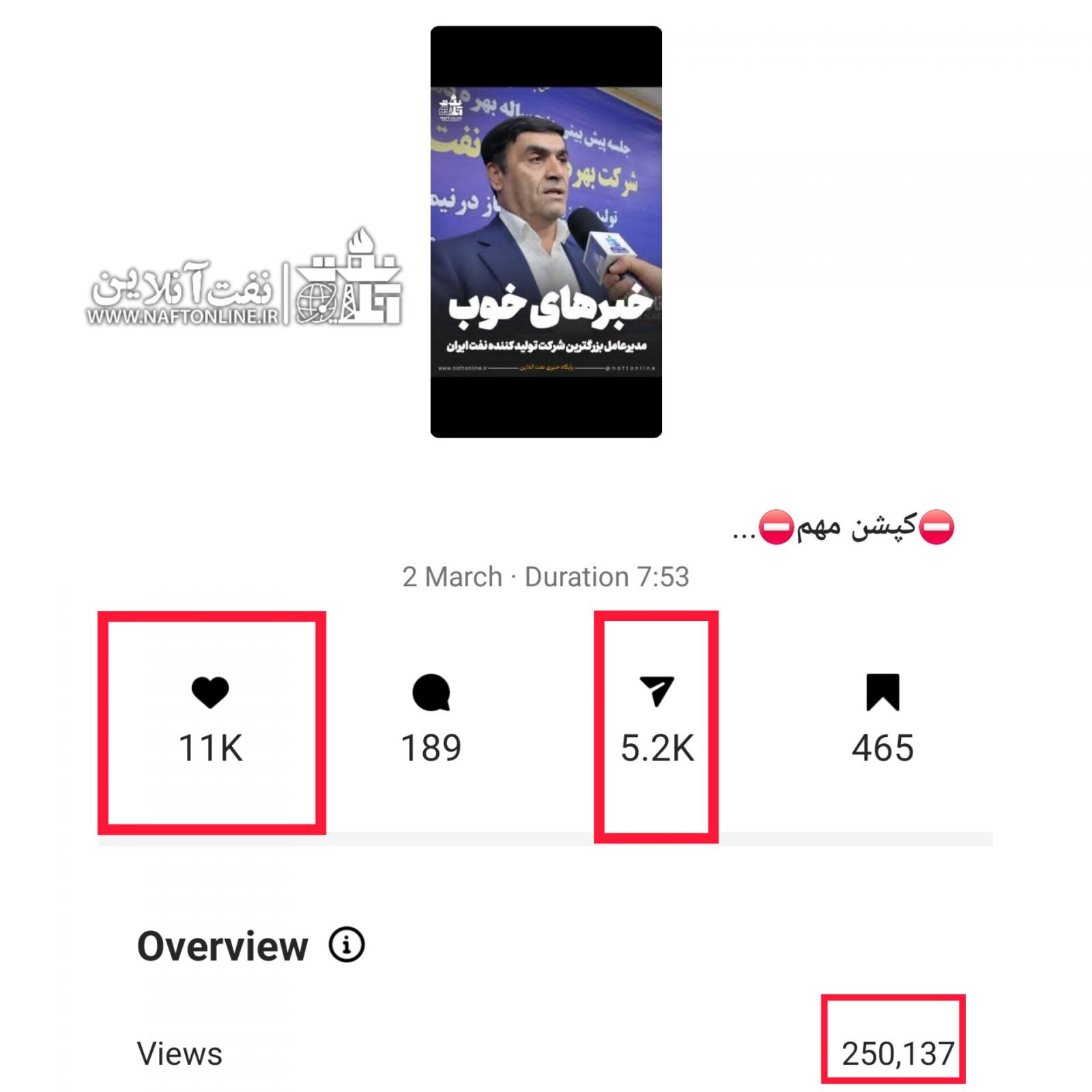
Task: Open the reel video thumbnail
Action: pos(545,232)
